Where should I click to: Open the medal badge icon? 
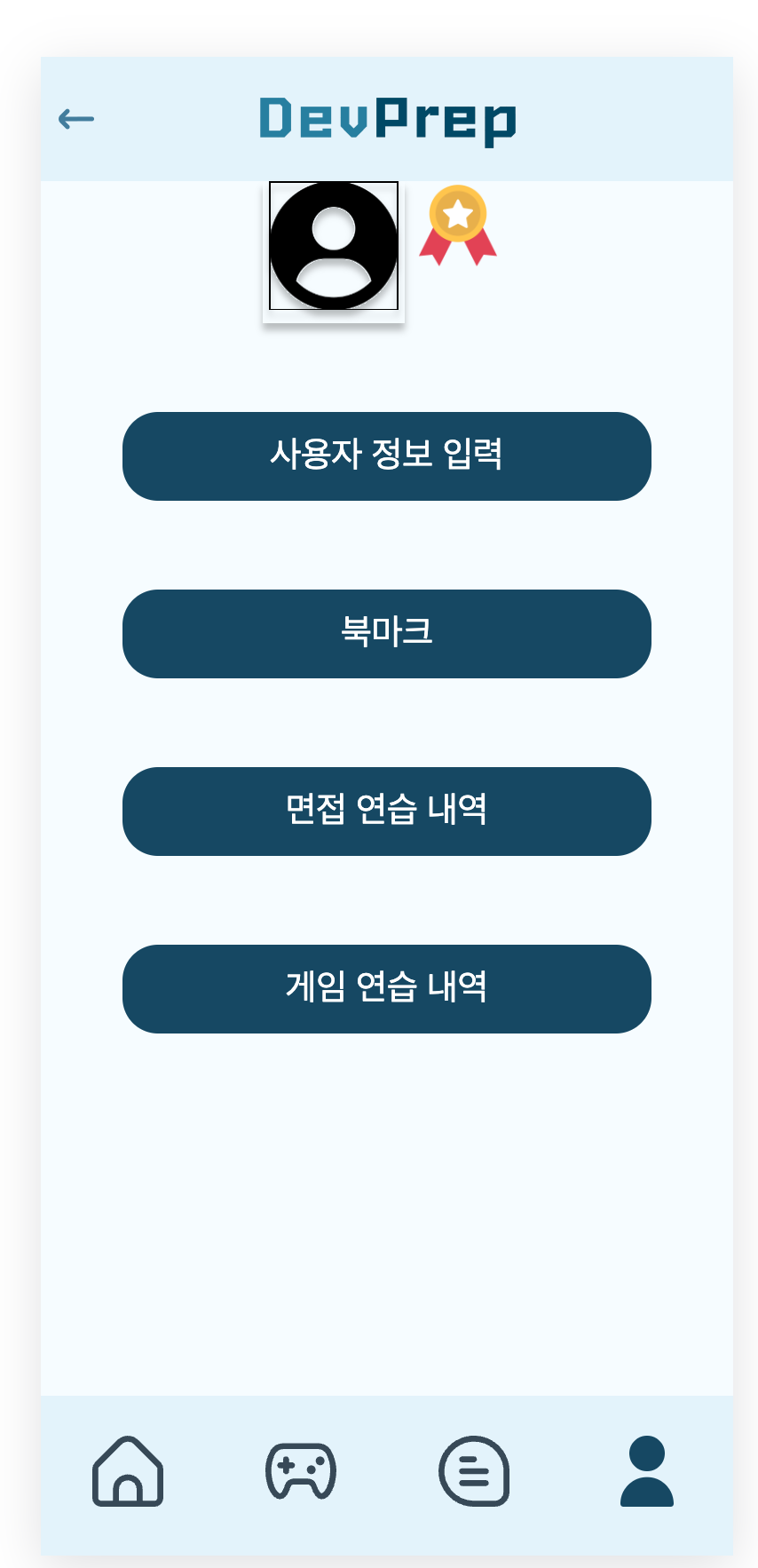(458, 226)
